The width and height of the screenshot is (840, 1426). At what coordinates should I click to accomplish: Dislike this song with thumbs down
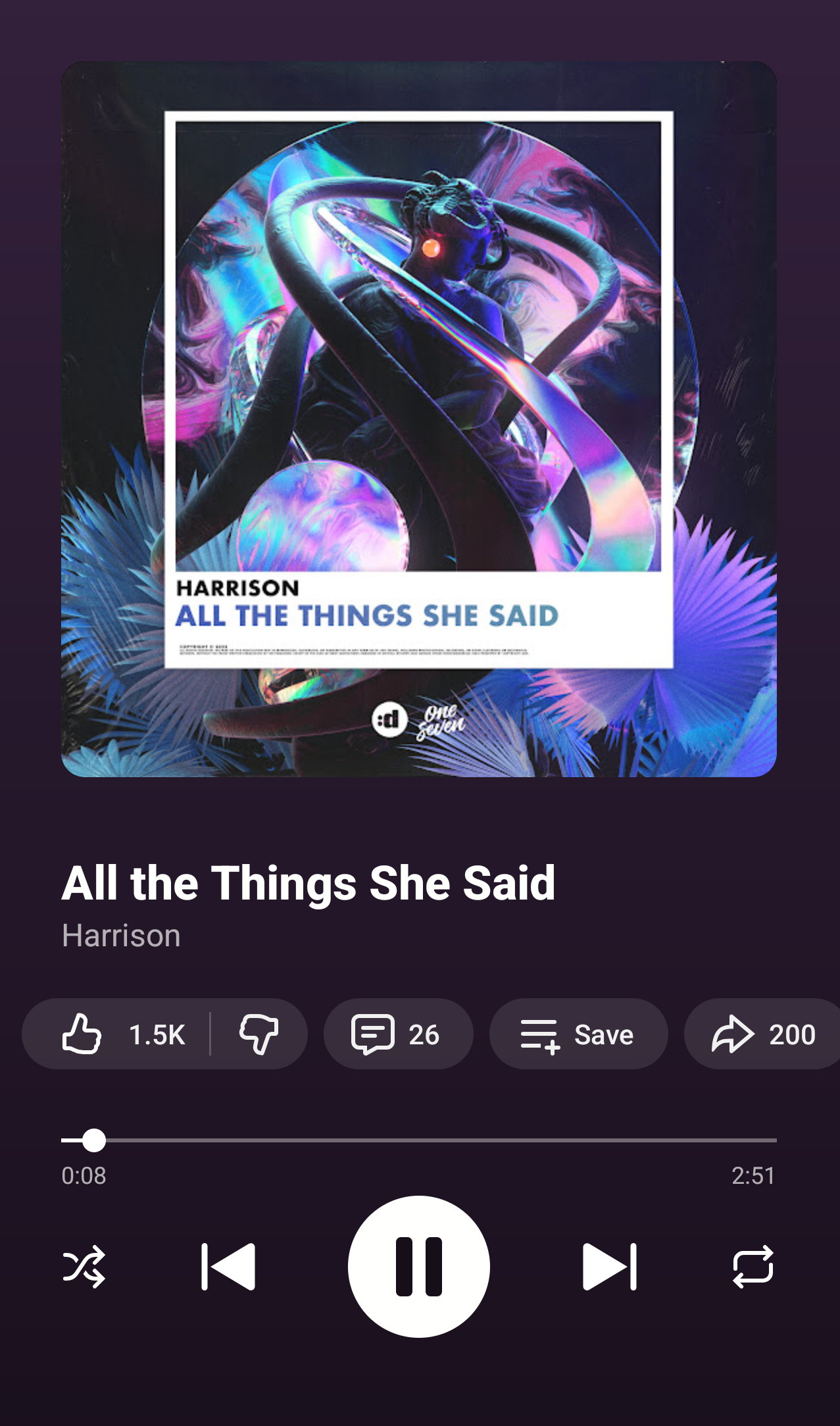click(259, 1034)
